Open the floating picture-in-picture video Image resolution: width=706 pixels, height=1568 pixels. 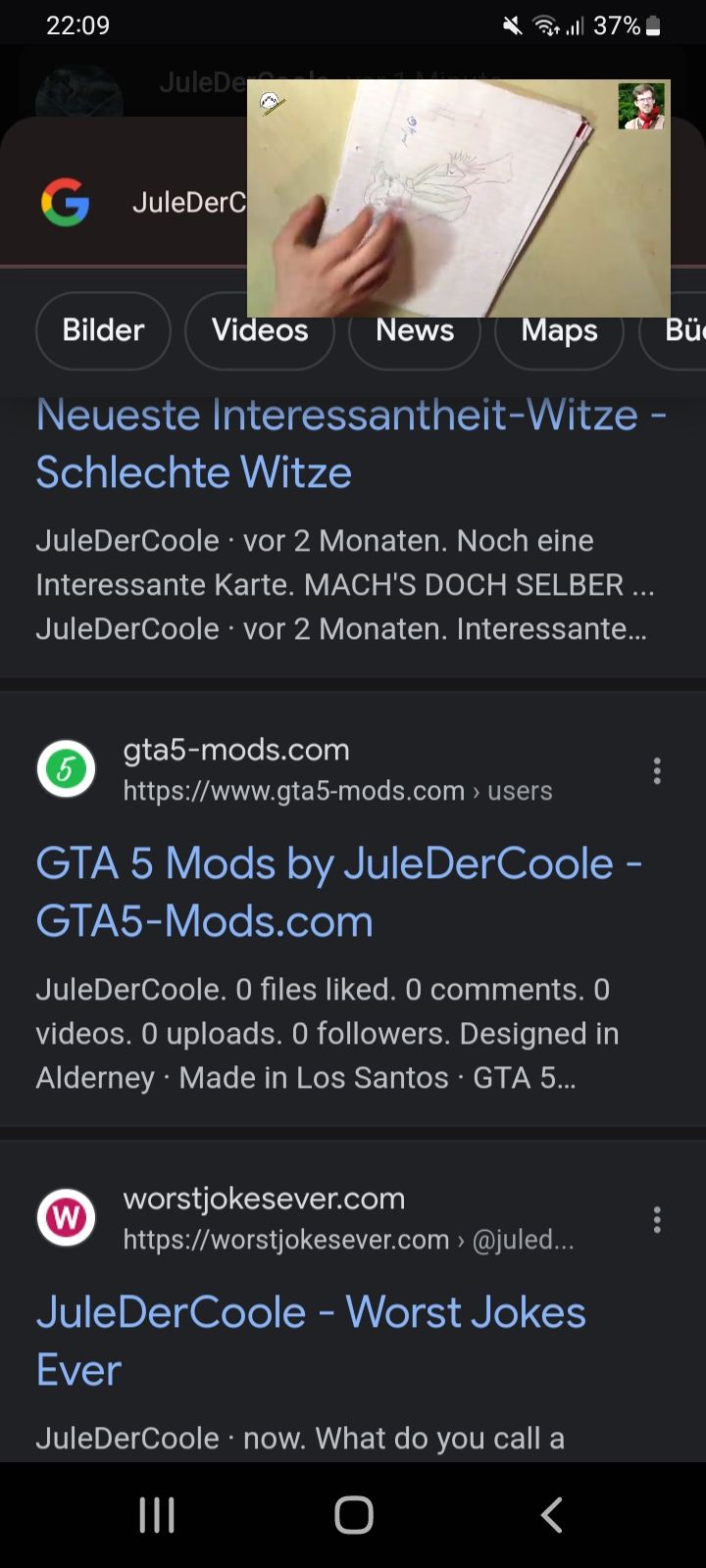[x=458, y=199]
